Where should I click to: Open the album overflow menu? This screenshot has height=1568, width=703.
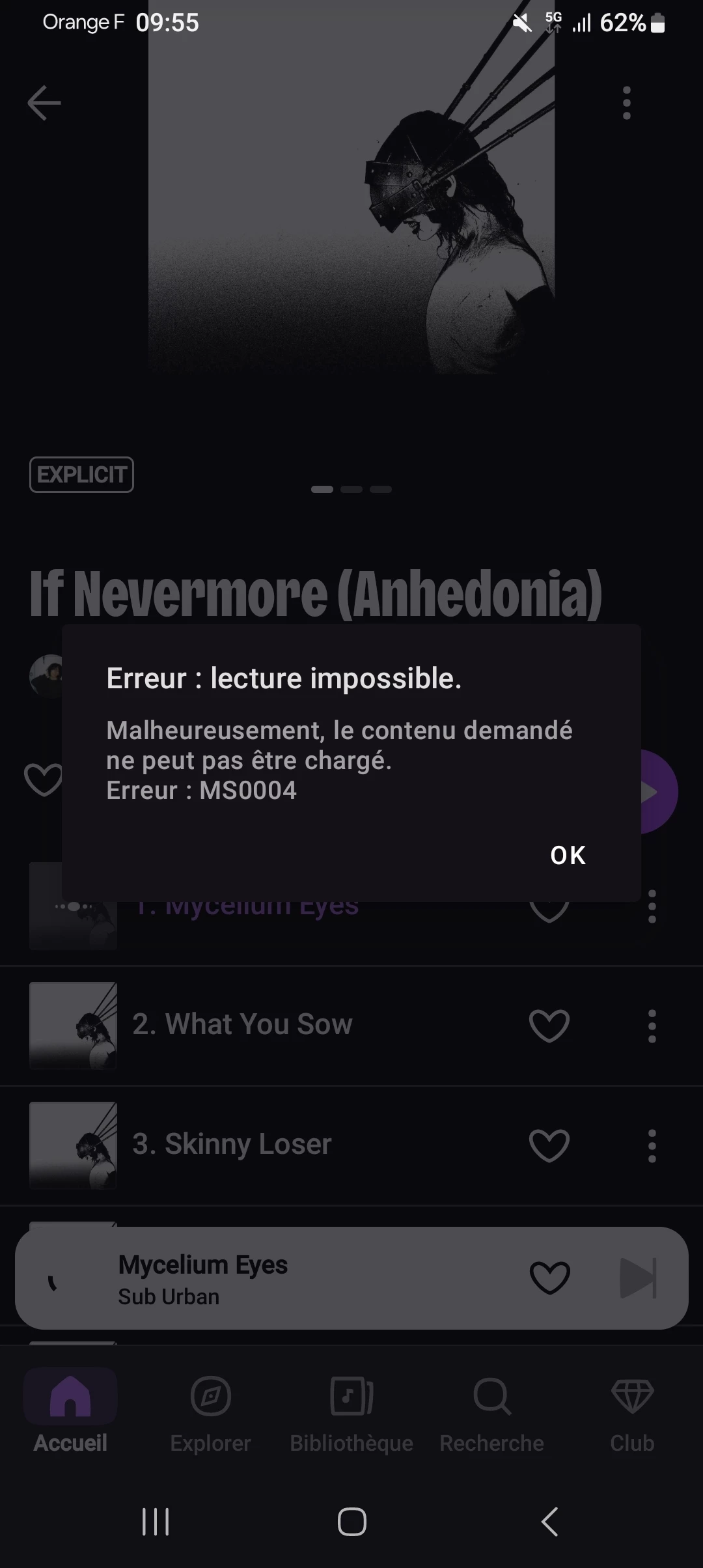coord(626,103)
